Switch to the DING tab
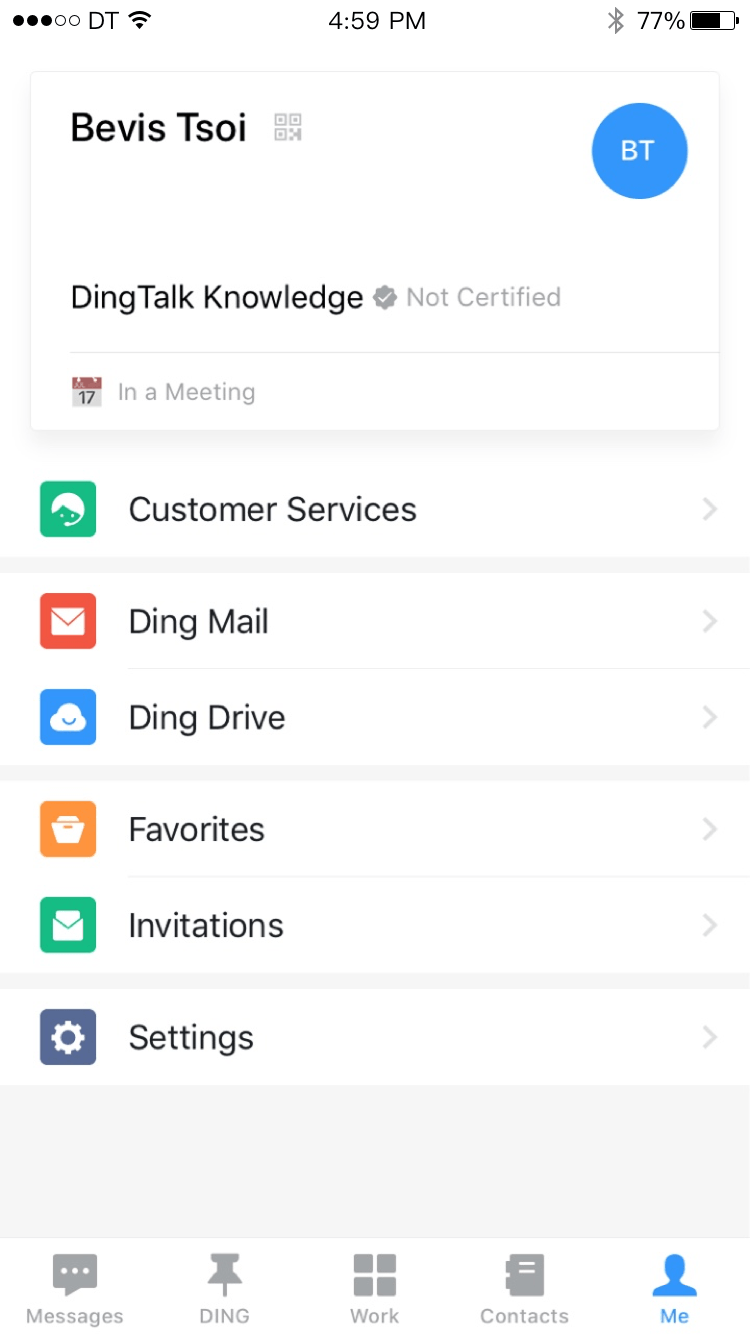The image size is (750, 1334). coord(224,1288)
